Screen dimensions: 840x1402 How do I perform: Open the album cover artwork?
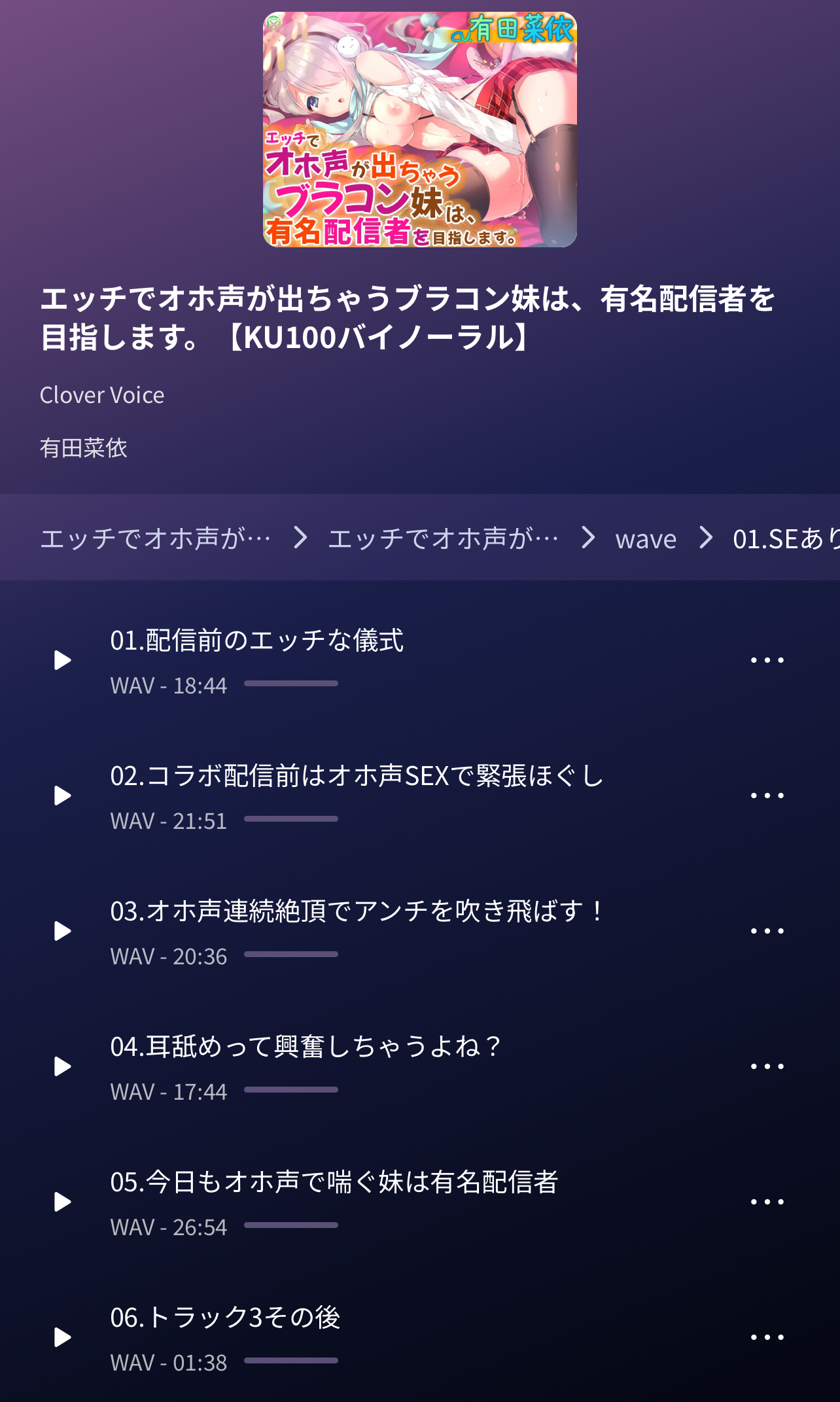pyautogui.click(x=419, y=130)
